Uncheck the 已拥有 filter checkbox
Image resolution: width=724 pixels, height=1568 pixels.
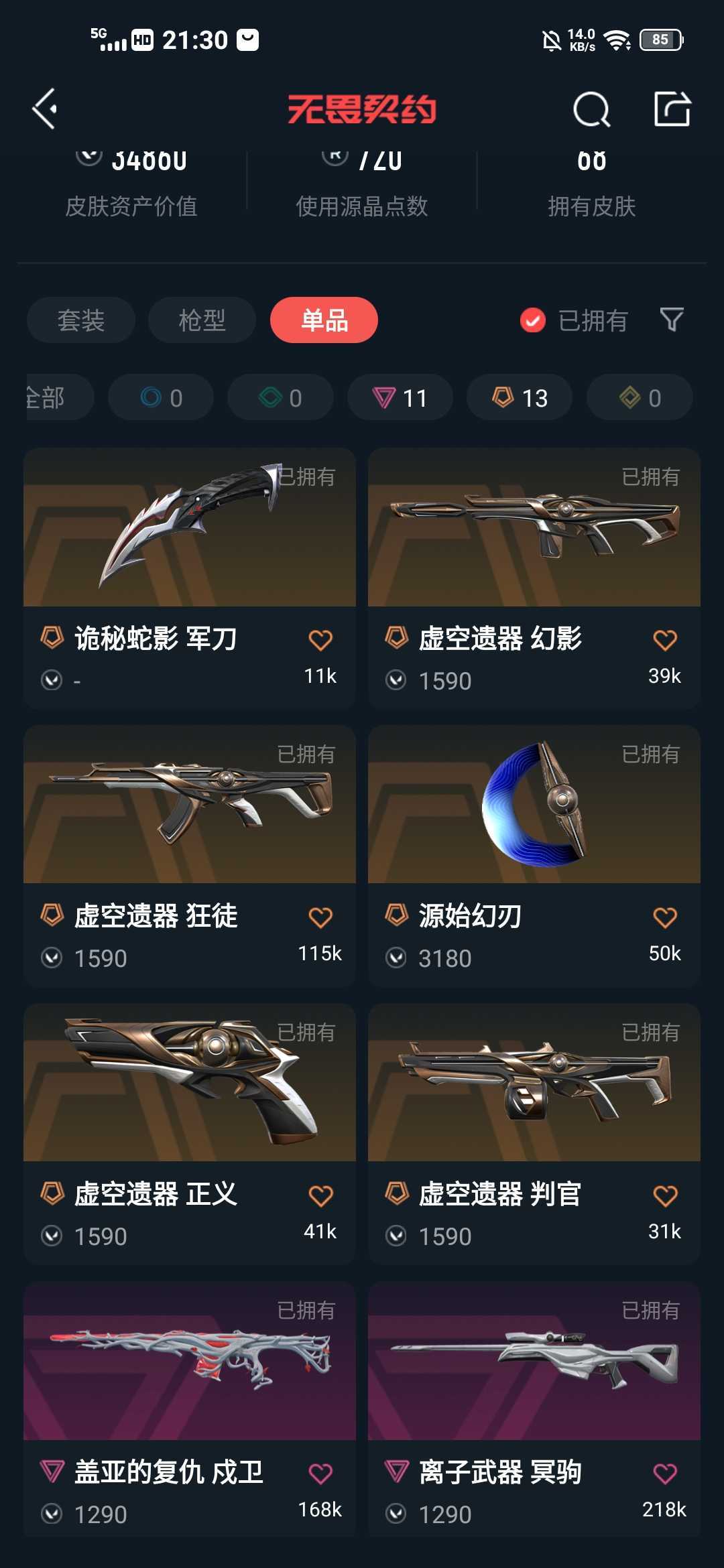pyautogui.click(x=533, y=320)
